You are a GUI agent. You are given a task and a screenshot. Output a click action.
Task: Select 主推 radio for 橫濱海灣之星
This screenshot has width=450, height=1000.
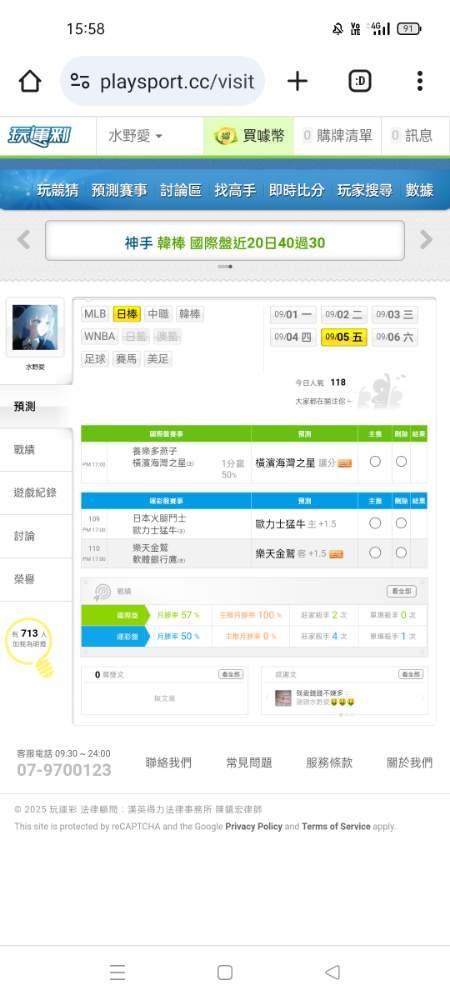375,461
